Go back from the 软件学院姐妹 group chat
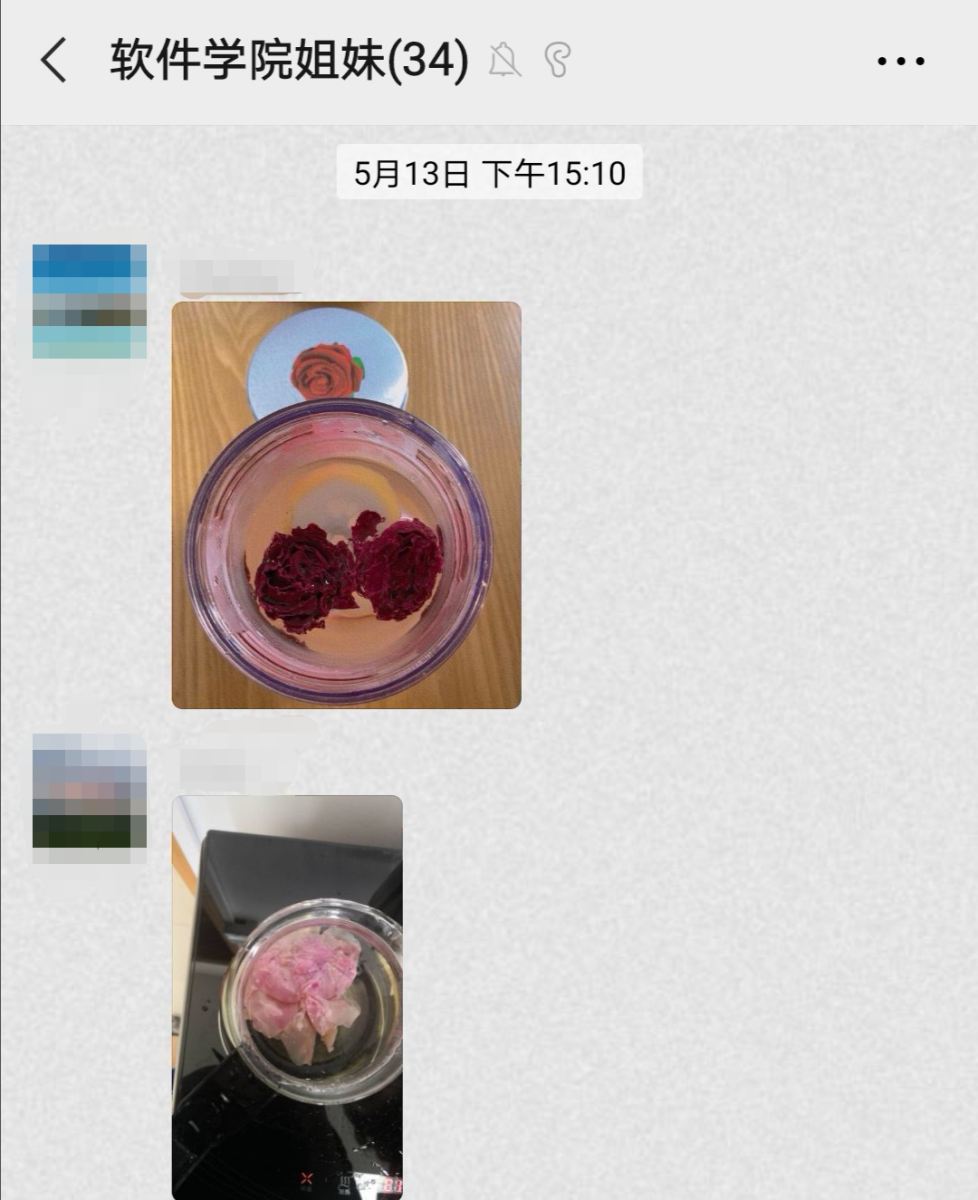 [x=54, y=62]
